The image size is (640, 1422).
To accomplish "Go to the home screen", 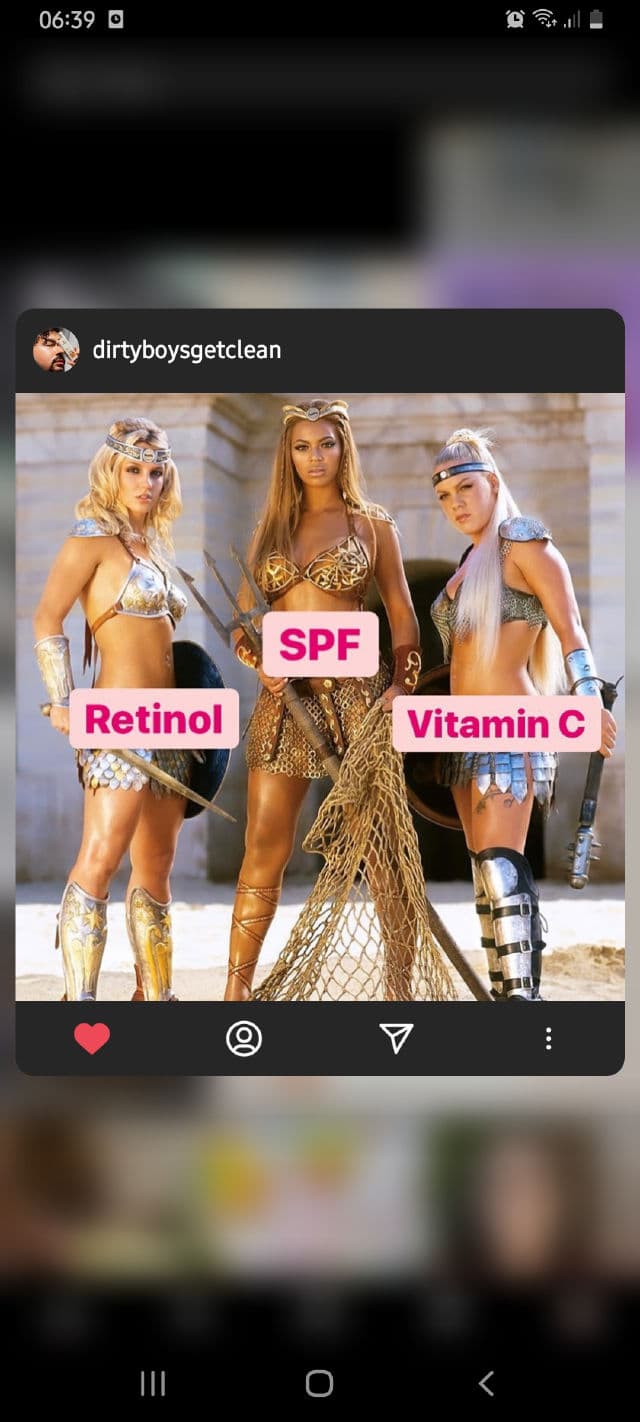I will click(319, 1383).
